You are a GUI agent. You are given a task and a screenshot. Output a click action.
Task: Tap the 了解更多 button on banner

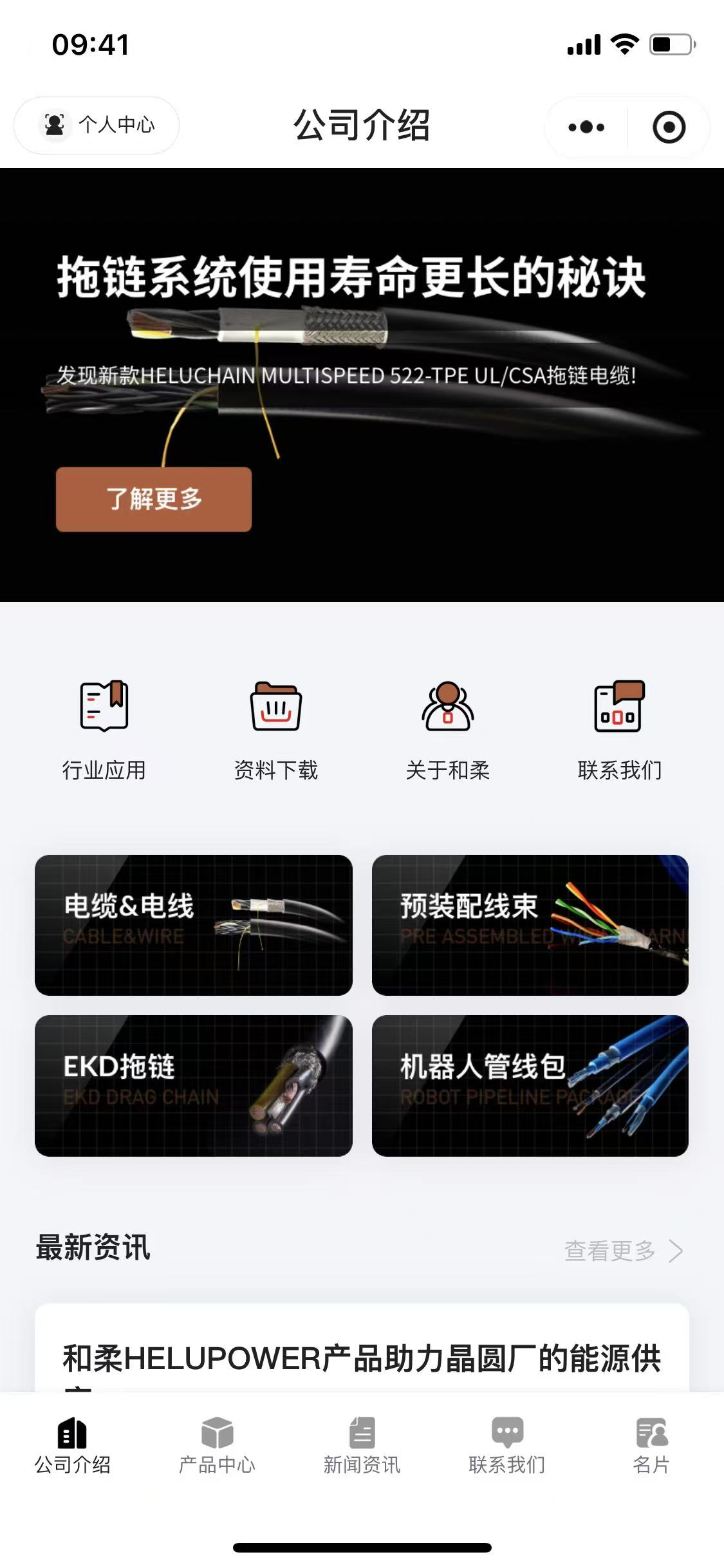pyautogui.click(x=154, y=499)
